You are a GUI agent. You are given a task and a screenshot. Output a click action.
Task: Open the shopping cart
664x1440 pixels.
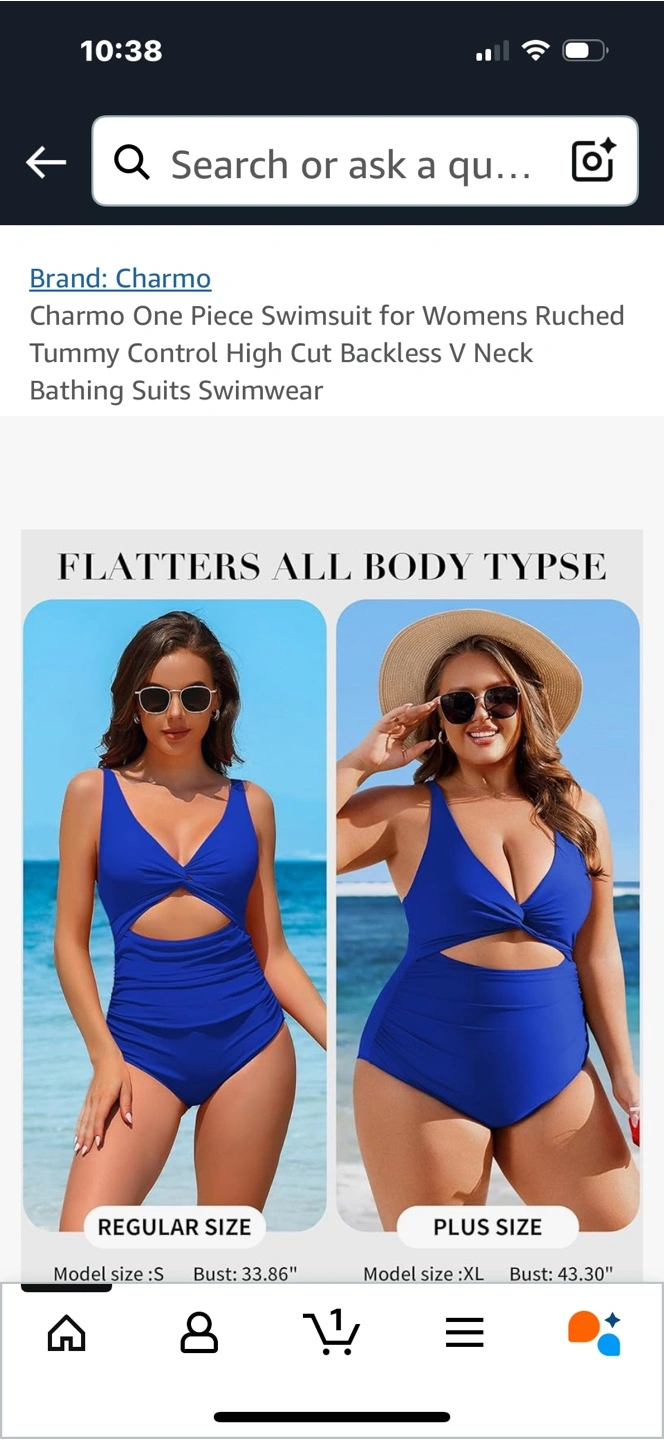331,1332
